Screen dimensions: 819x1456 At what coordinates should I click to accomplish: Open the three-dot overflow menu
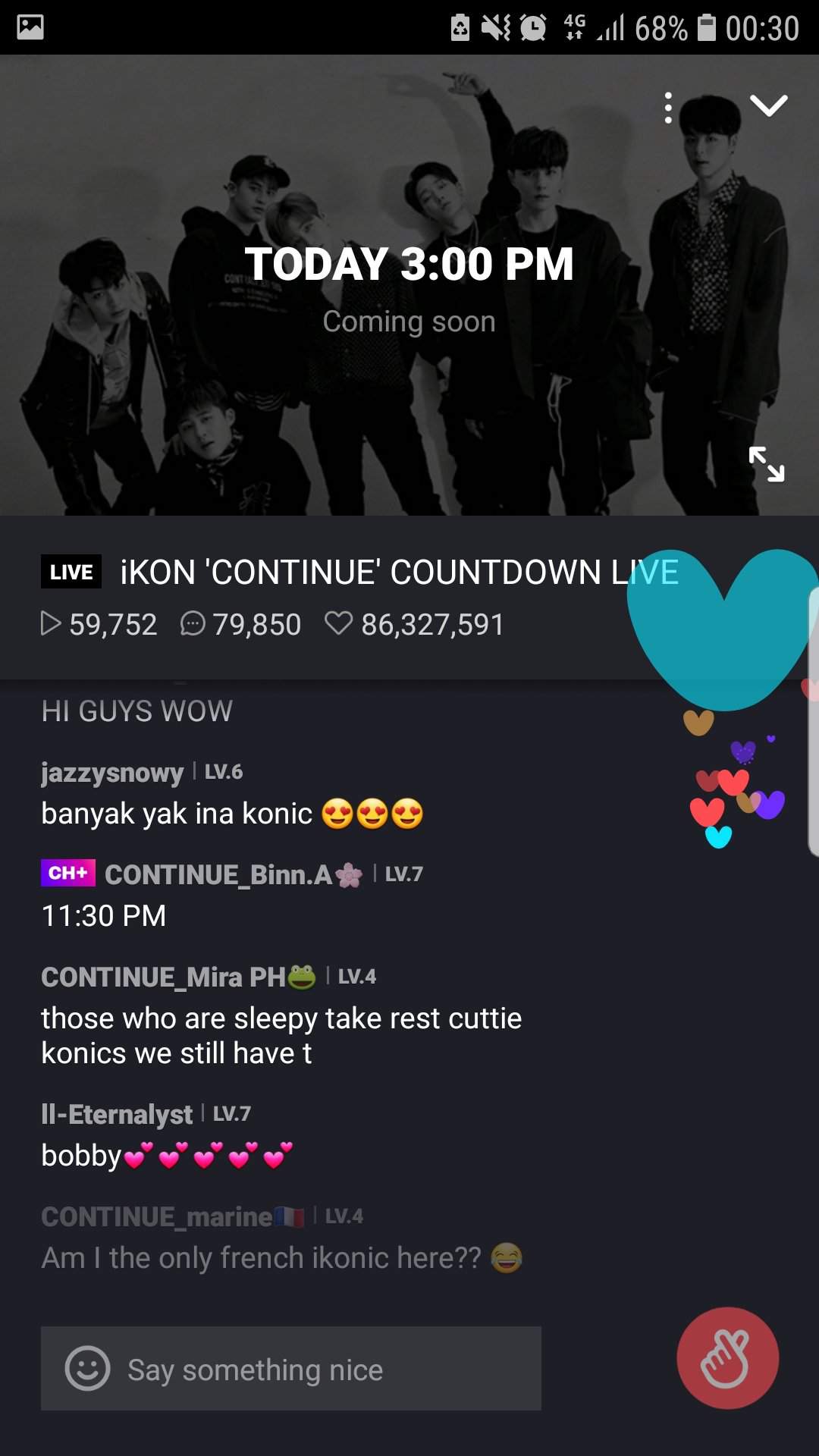pyautogui.click(x=668, y=108)
